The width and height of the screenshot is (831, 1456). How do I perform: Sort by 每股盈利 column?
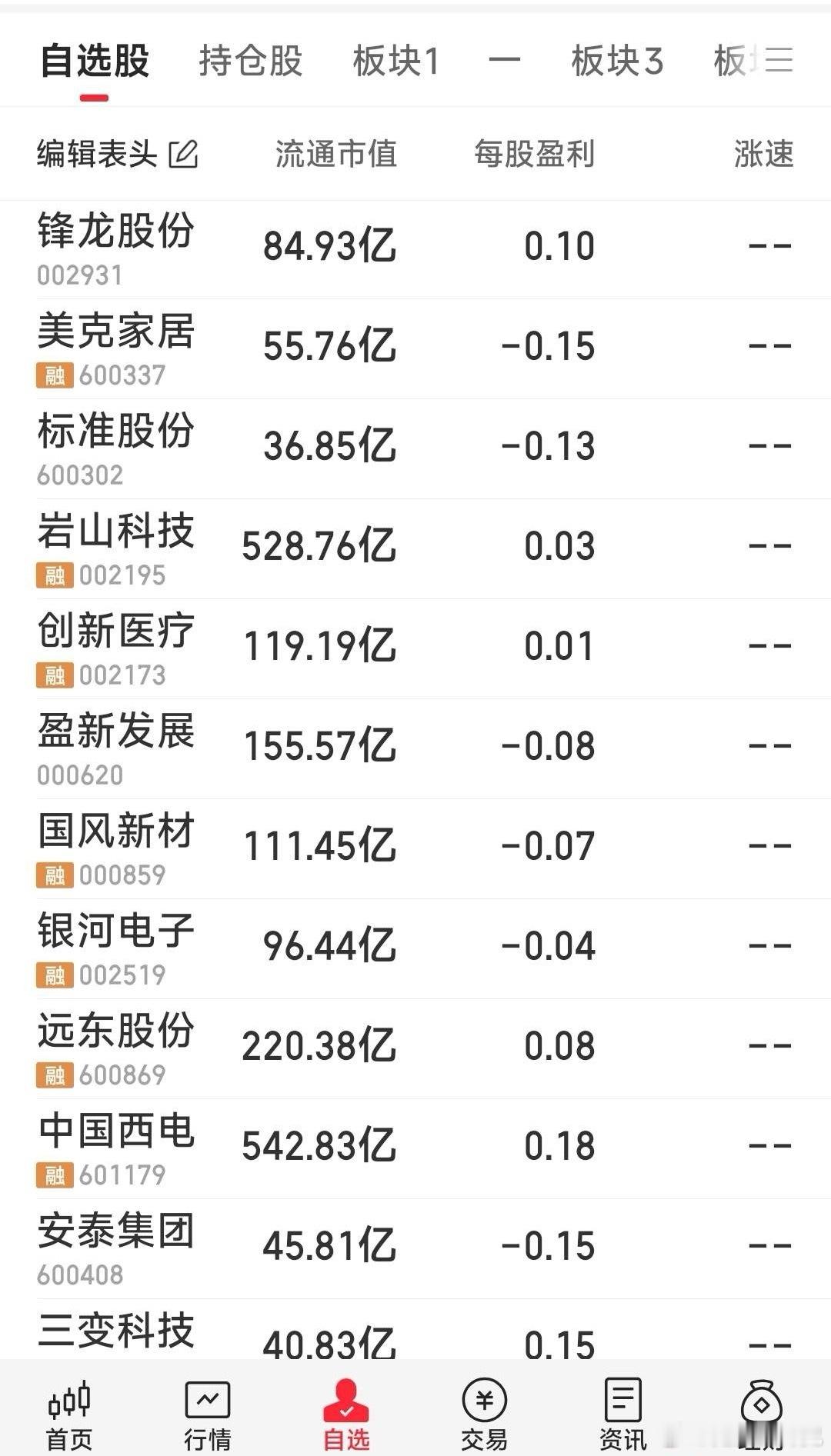coord(534,154)
